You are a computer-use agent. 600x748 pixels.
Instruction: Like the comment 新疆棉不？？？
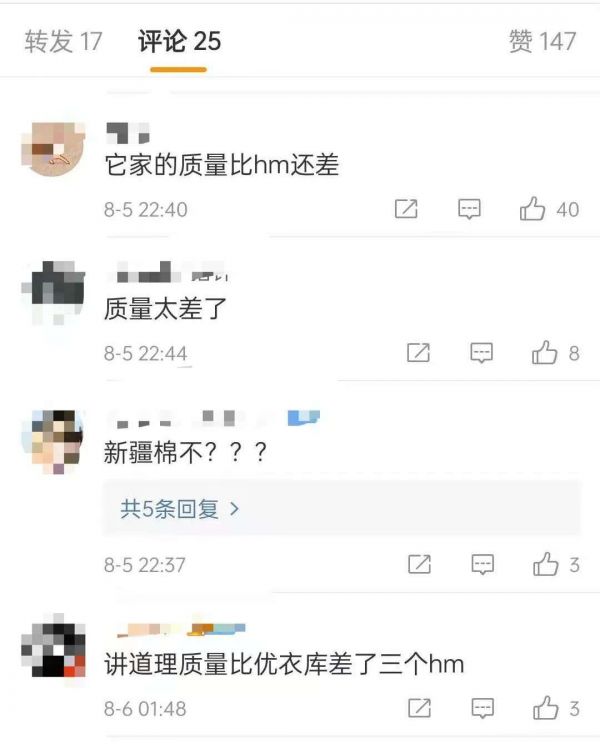545,564
